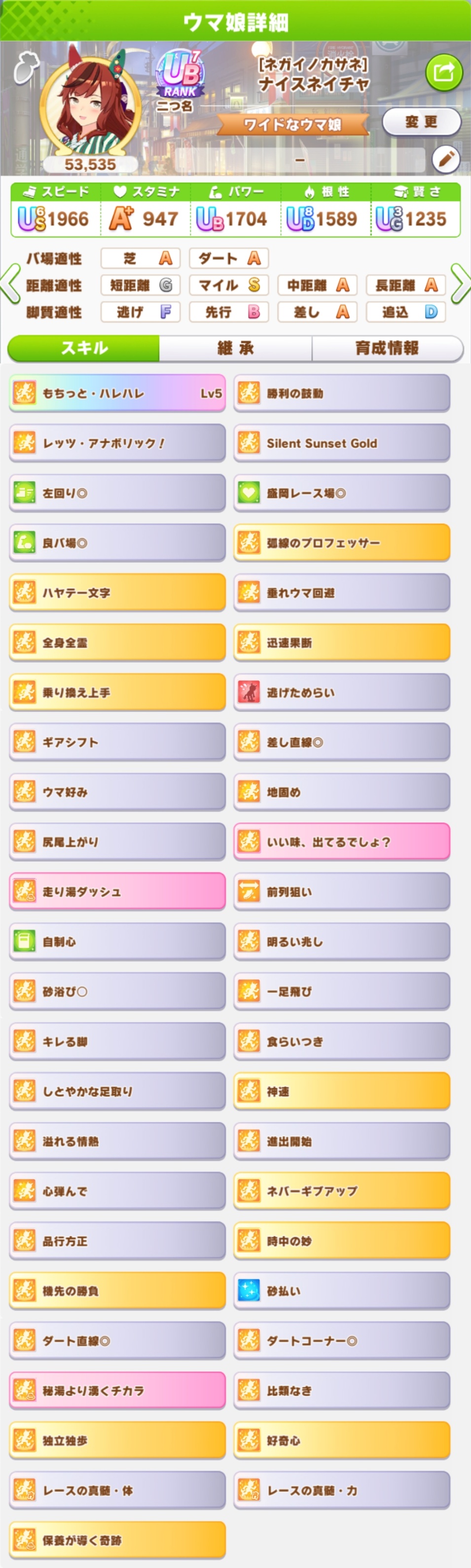Select the スキル tab
This screenshot has height=1568, width=471.
pyautogui.click(x=84, y=348)
